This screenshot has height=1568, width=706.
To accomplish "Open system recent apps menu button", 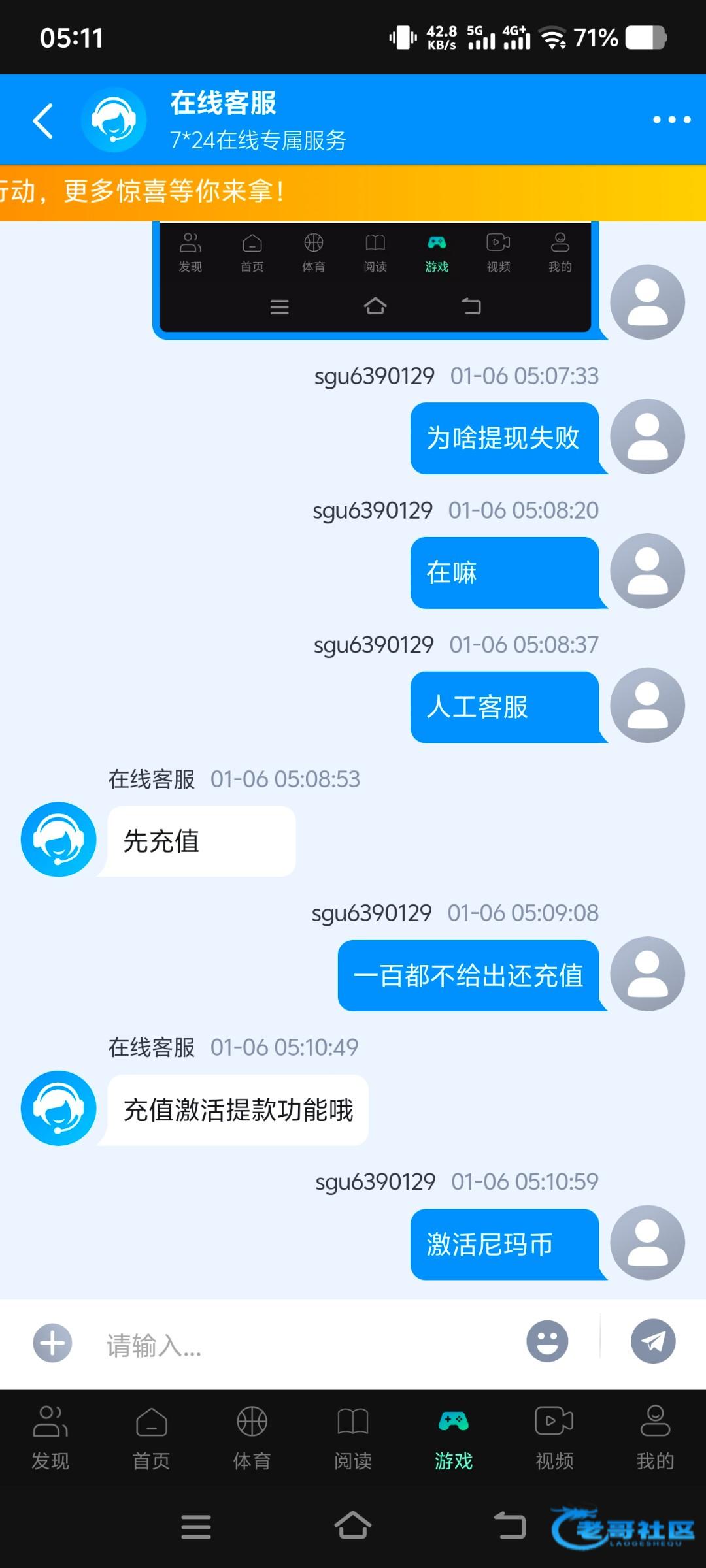I will [196, 1527].
